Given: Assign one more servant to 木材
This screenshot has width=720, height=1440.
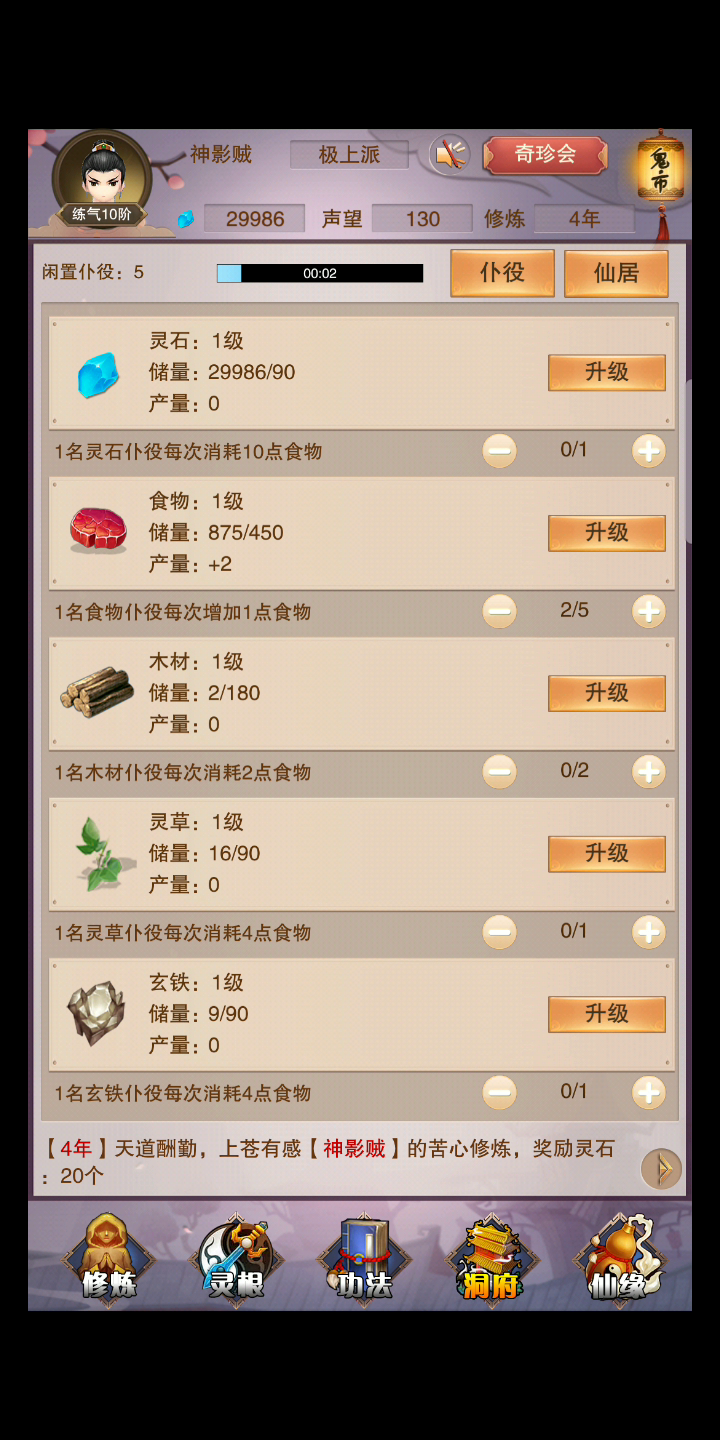Looking at the screenshot, I should click(649, 771).
